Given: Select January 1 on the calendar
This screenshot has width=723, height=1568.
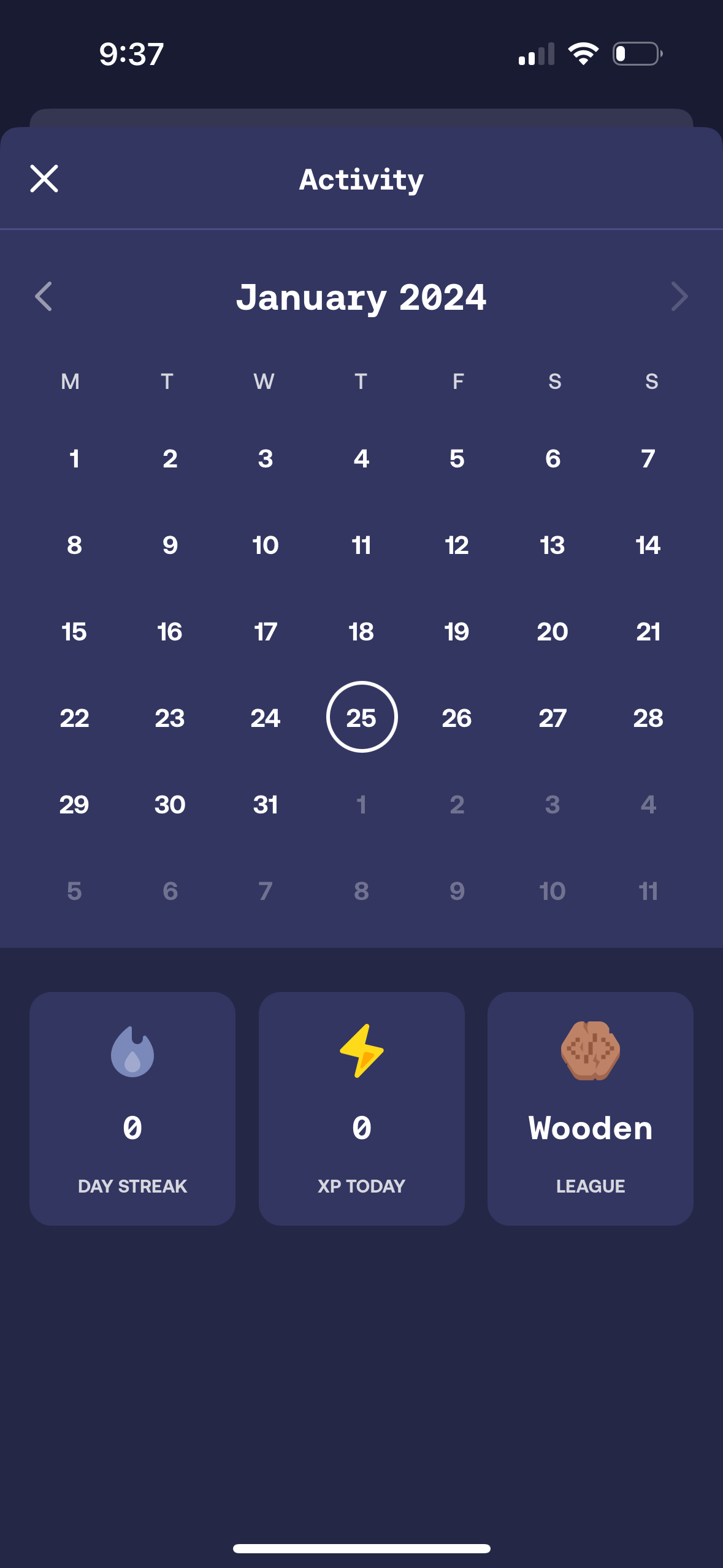Looking at the screenshot, I should 74,458.
